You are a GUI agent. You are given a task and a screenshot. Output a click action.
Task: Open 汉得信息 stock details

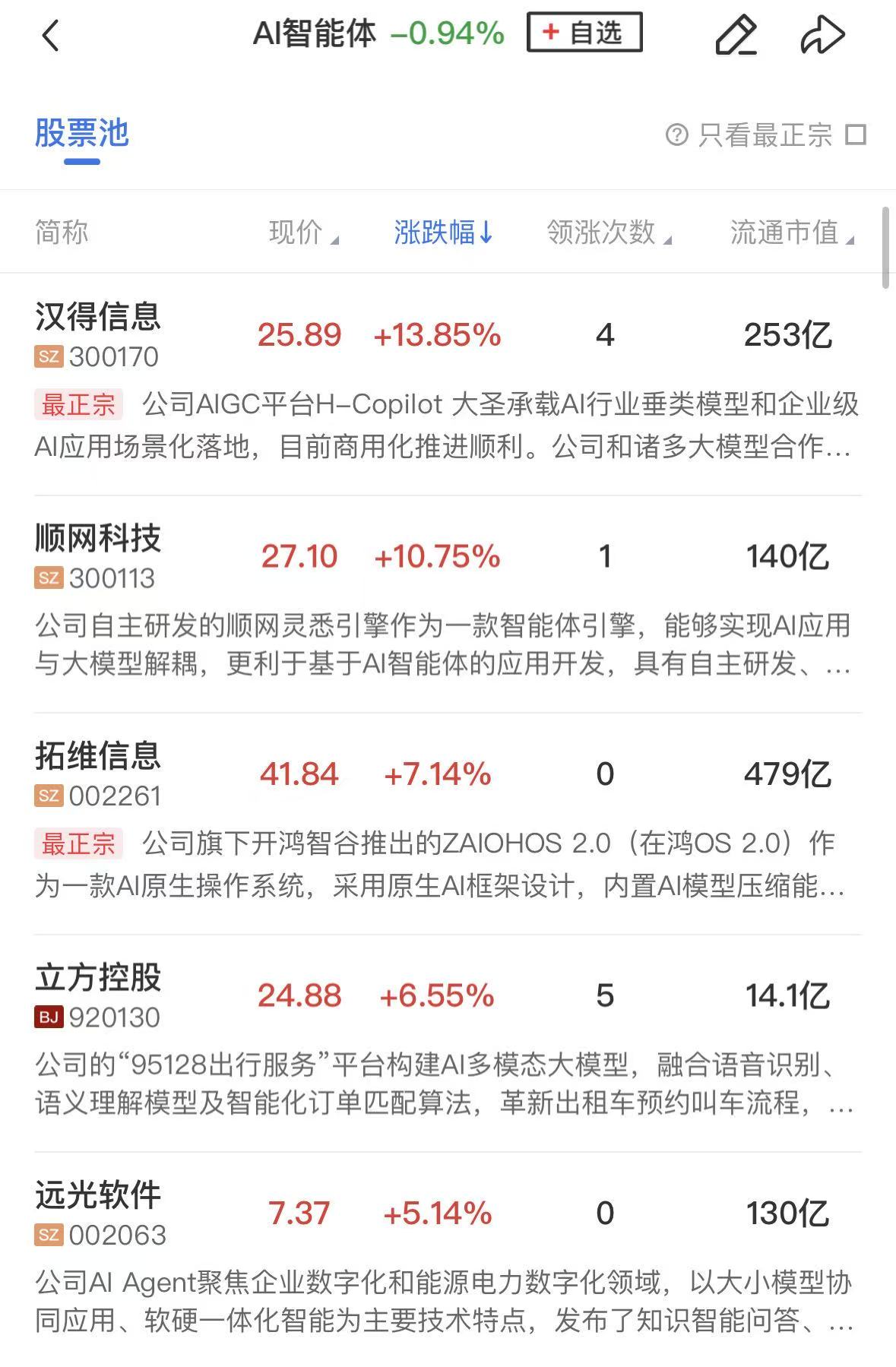pos(98,318)
